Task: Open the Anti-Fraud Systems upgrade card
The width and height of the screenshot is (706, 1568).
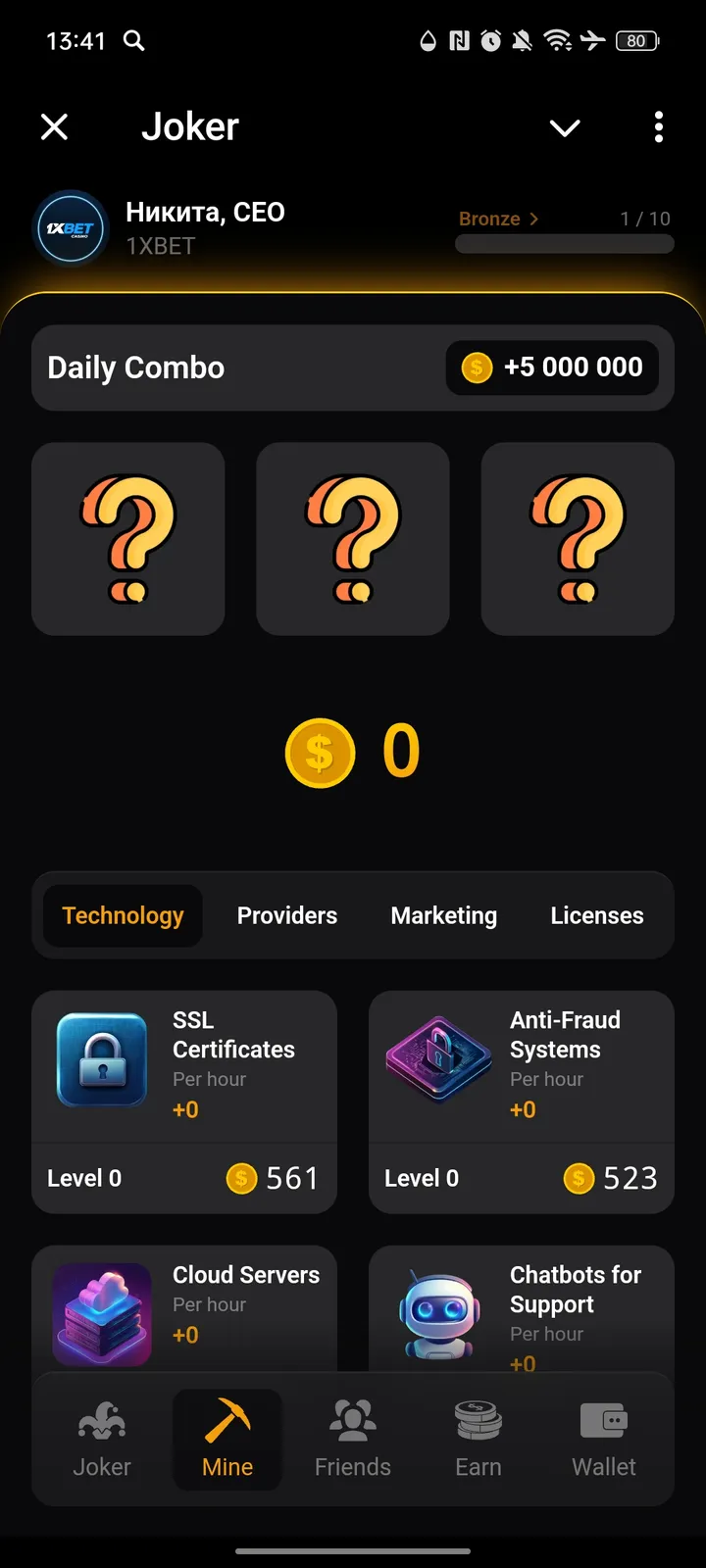Action: point(522,1101)
